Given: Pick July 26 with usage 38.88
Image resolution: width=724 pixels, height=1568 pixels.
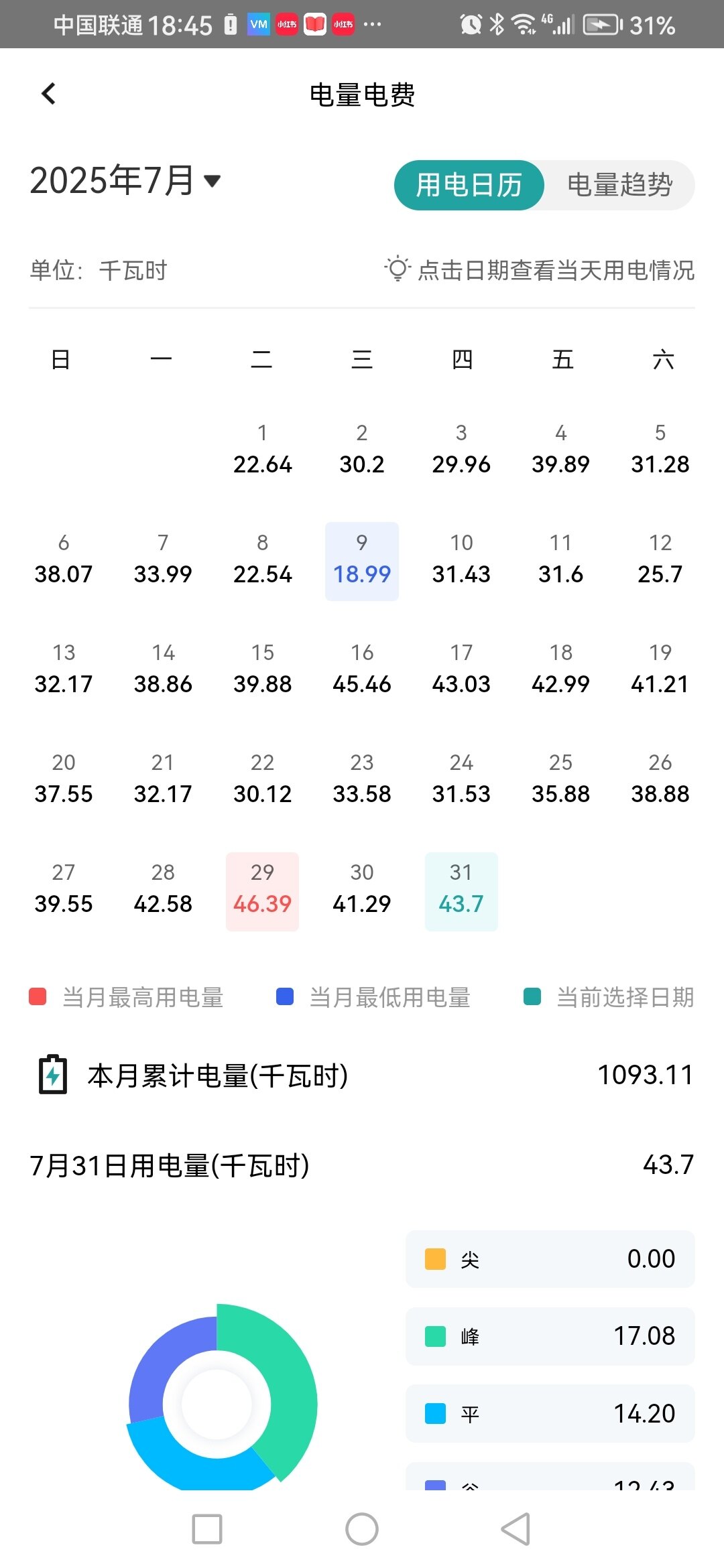Looking at the screenshot, I should [x=660, y=780].
